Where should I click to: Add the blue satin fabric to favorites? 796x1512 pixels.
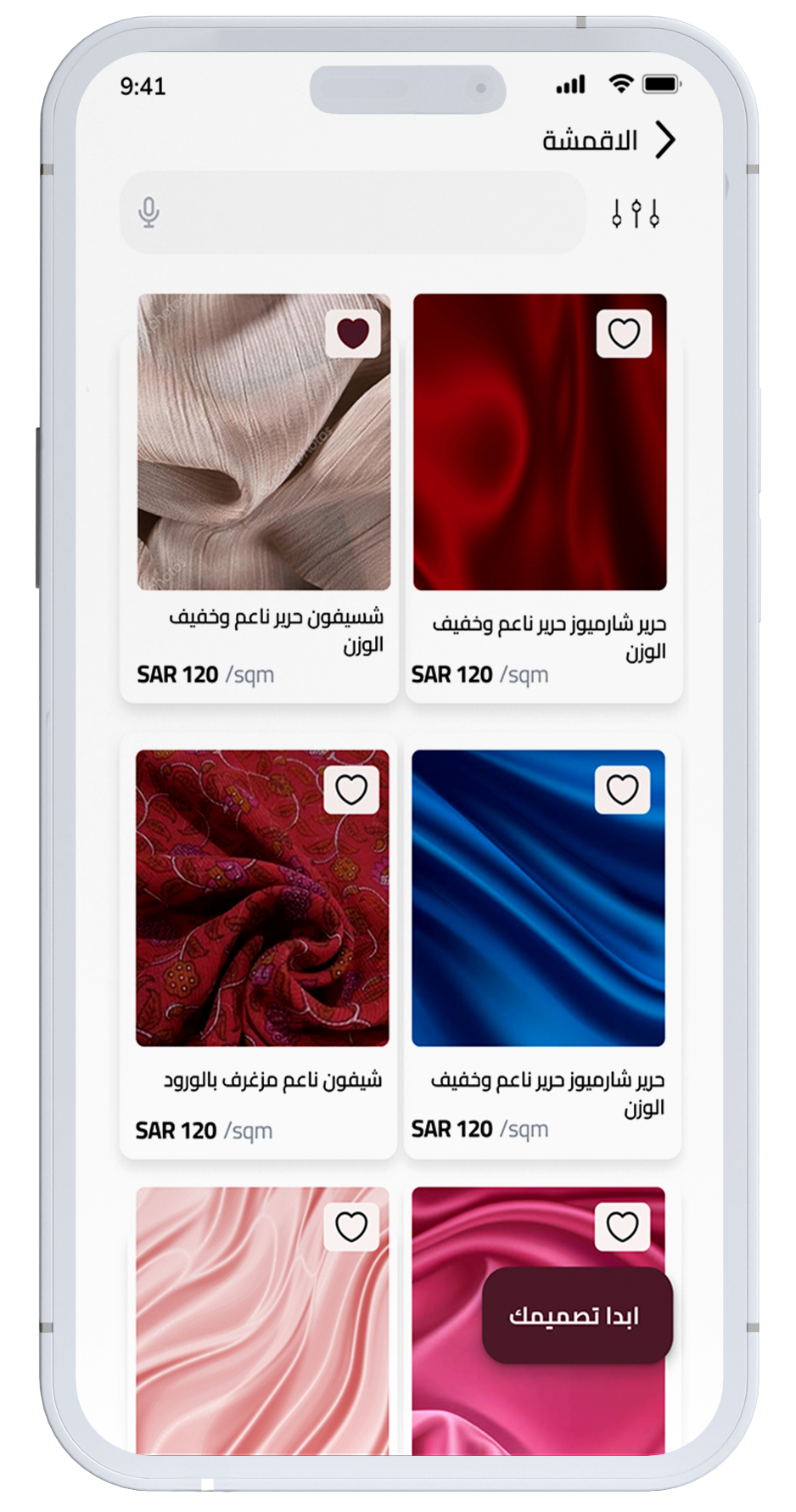point(622,790)
